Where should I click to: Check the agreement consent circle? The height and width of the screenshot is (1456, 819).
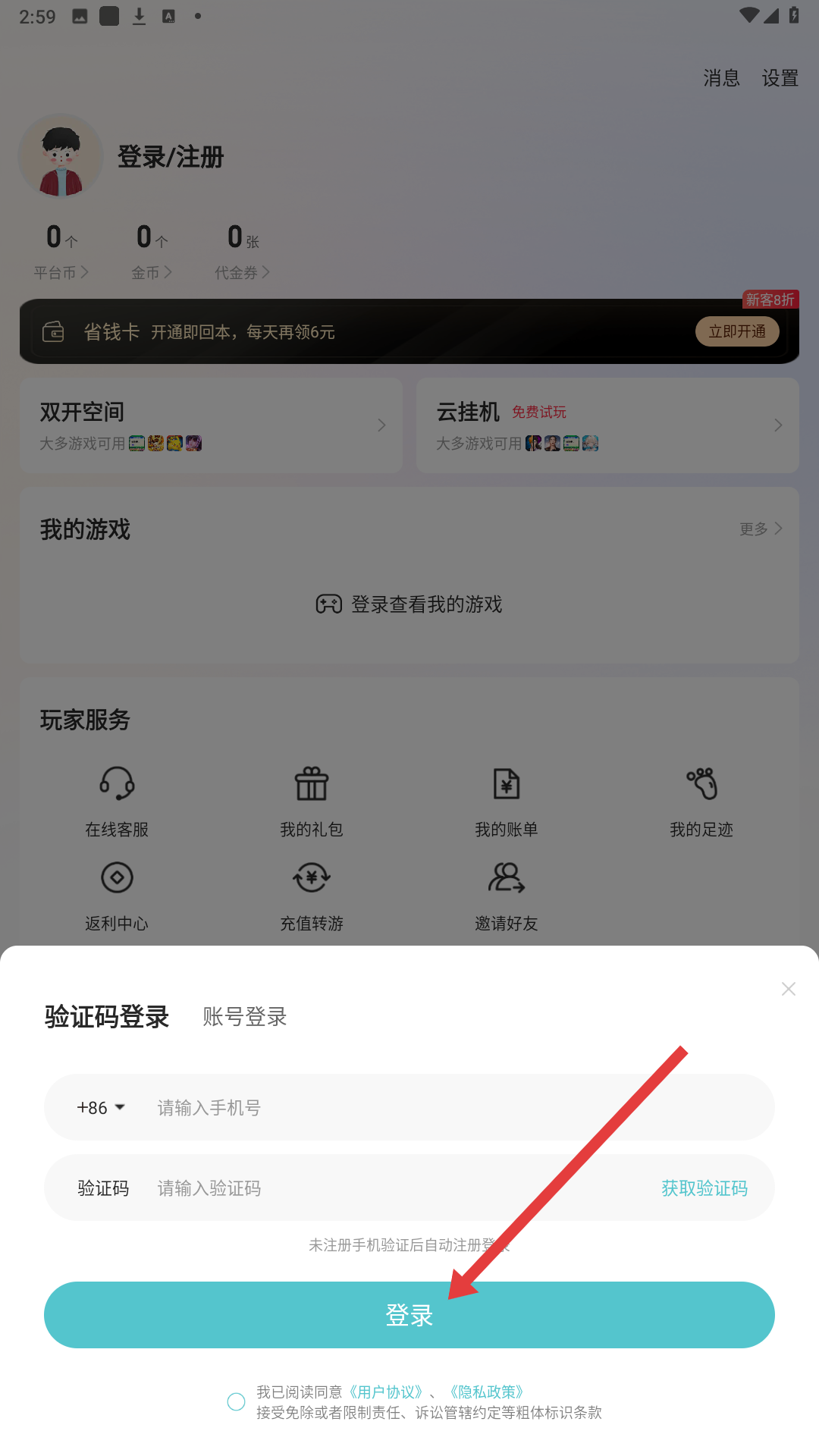[236, 1401]
